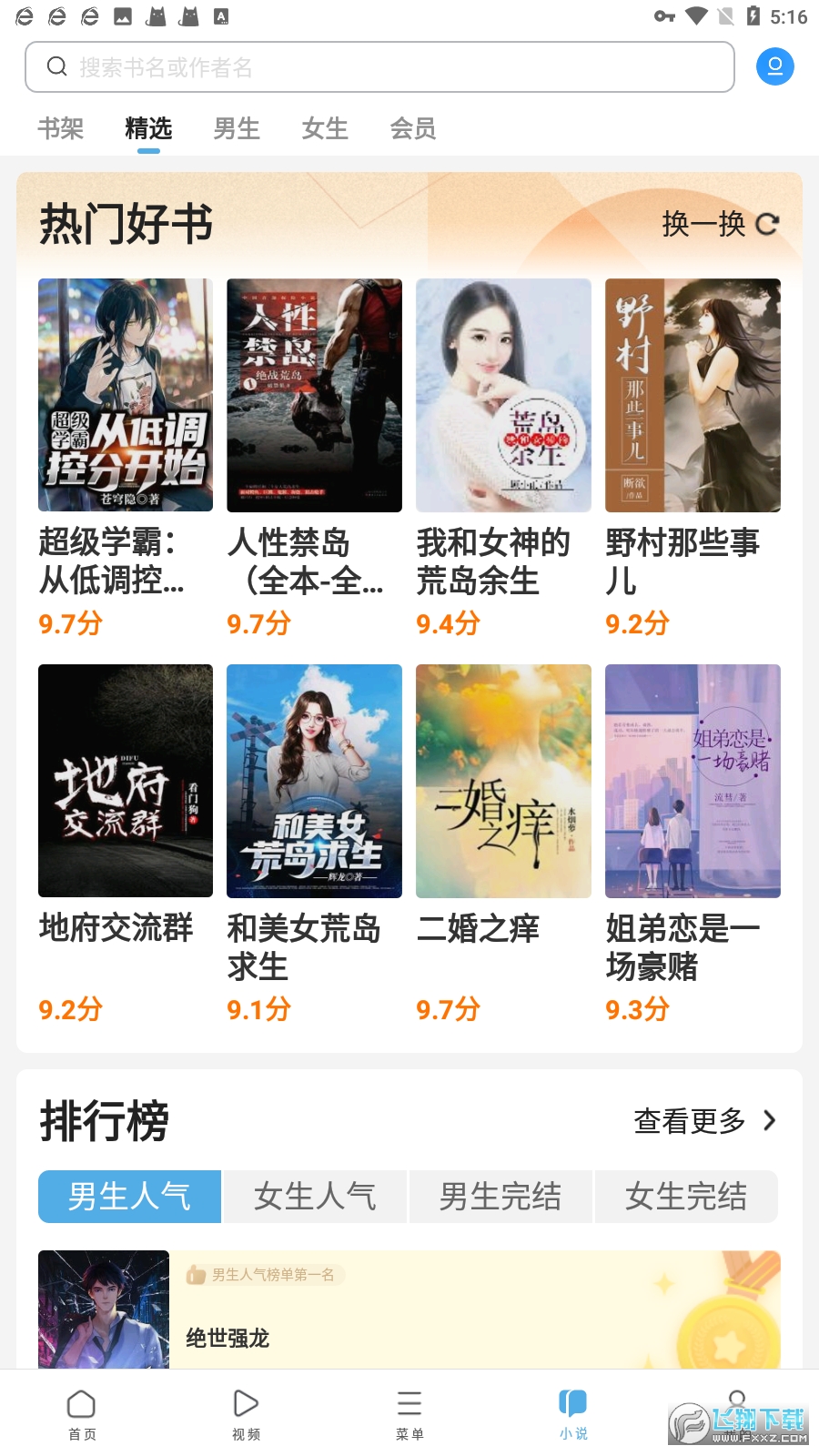Open the blue profile icon

point(774,66)
